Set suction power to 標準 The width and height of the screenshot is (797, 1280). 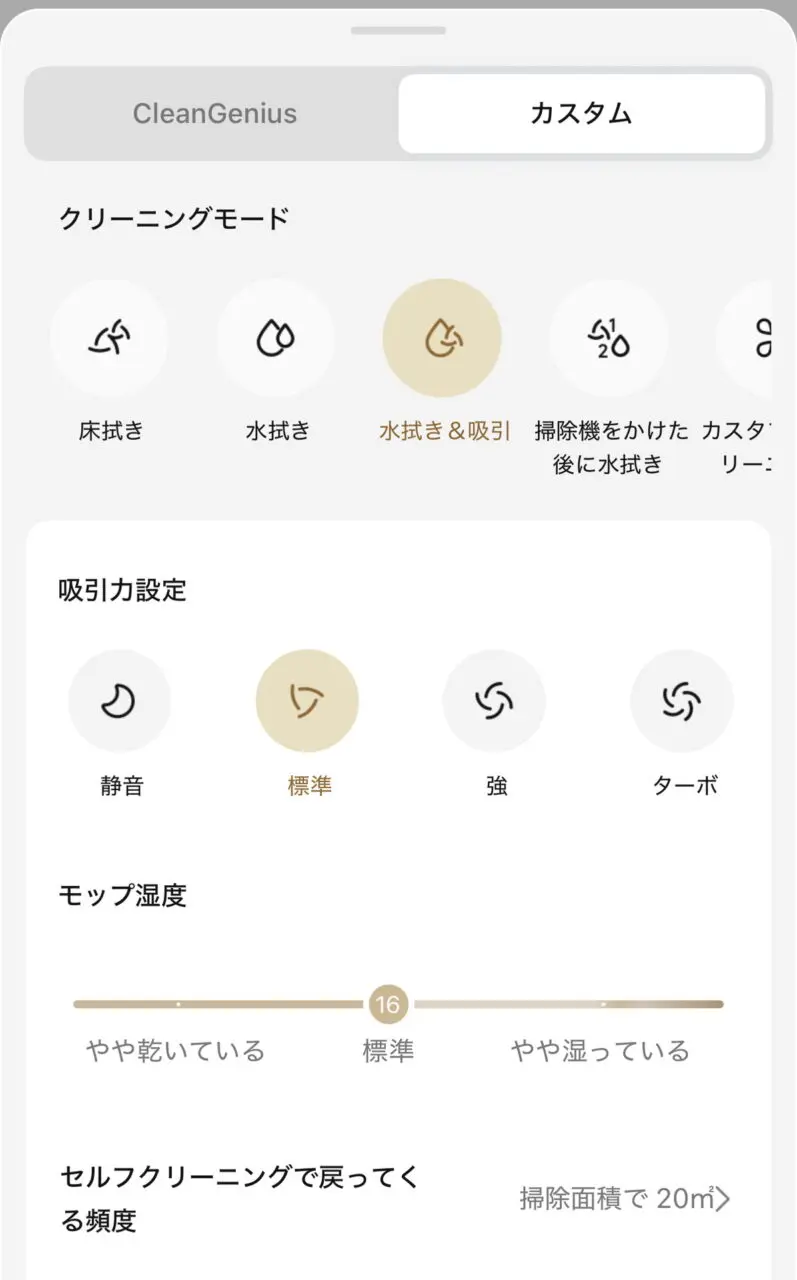(x=307, y=701)
